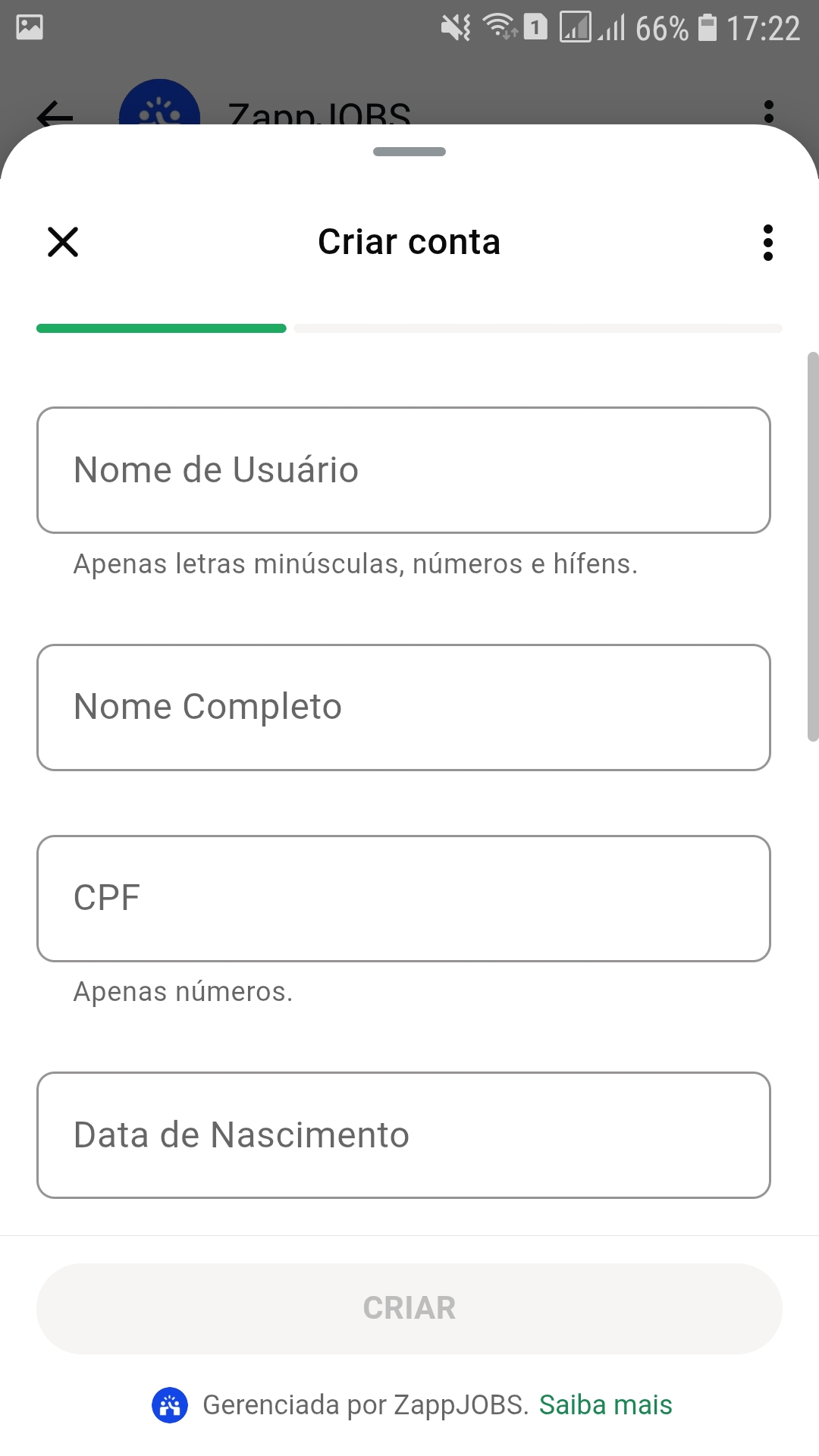Tap the three-dot menu of the ZappJOBS screen
The image size is (819, 1456).
tap(769, 110)
